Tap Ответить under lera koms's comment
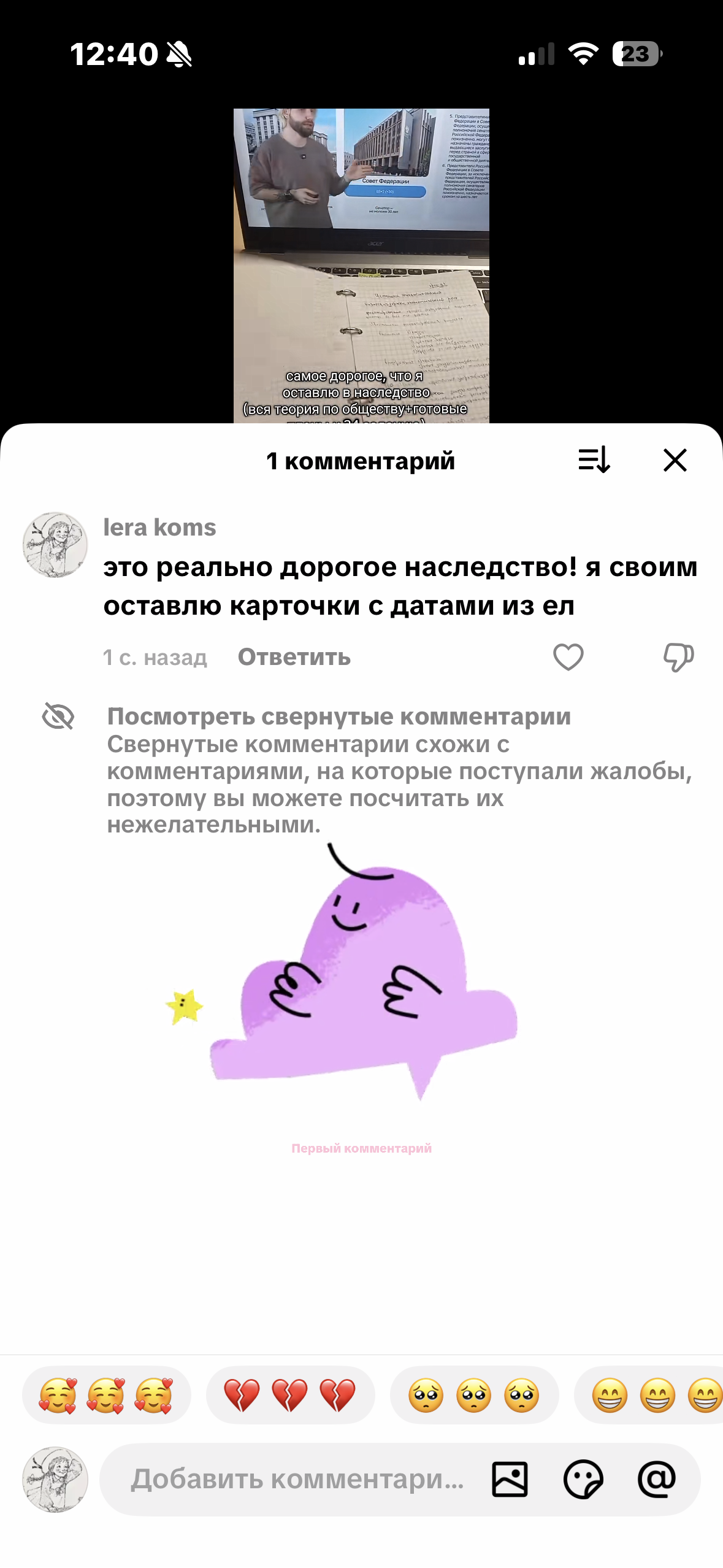 294,657
